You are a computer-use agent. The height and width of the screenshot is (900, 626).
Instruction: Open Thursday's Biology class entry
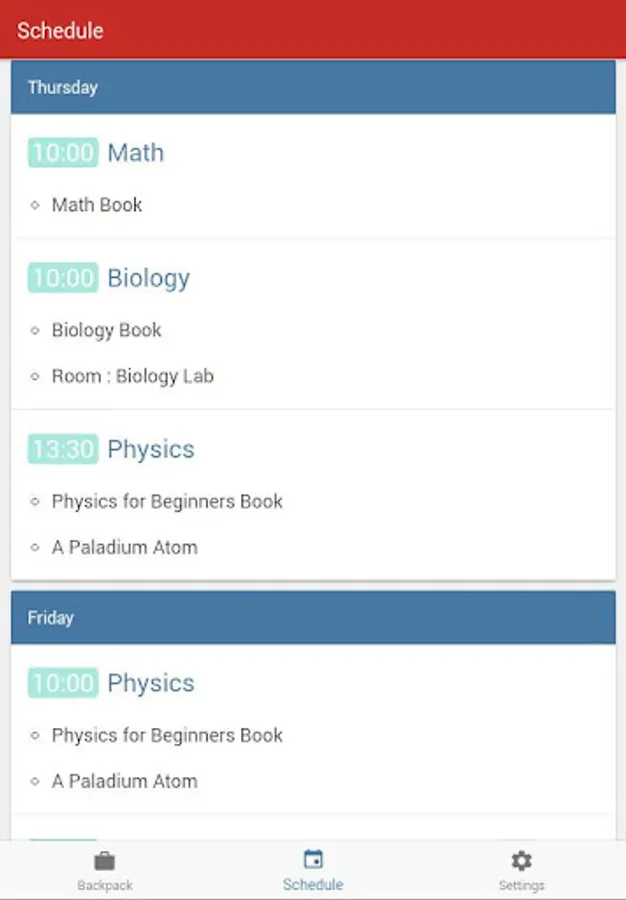(313, 324)
